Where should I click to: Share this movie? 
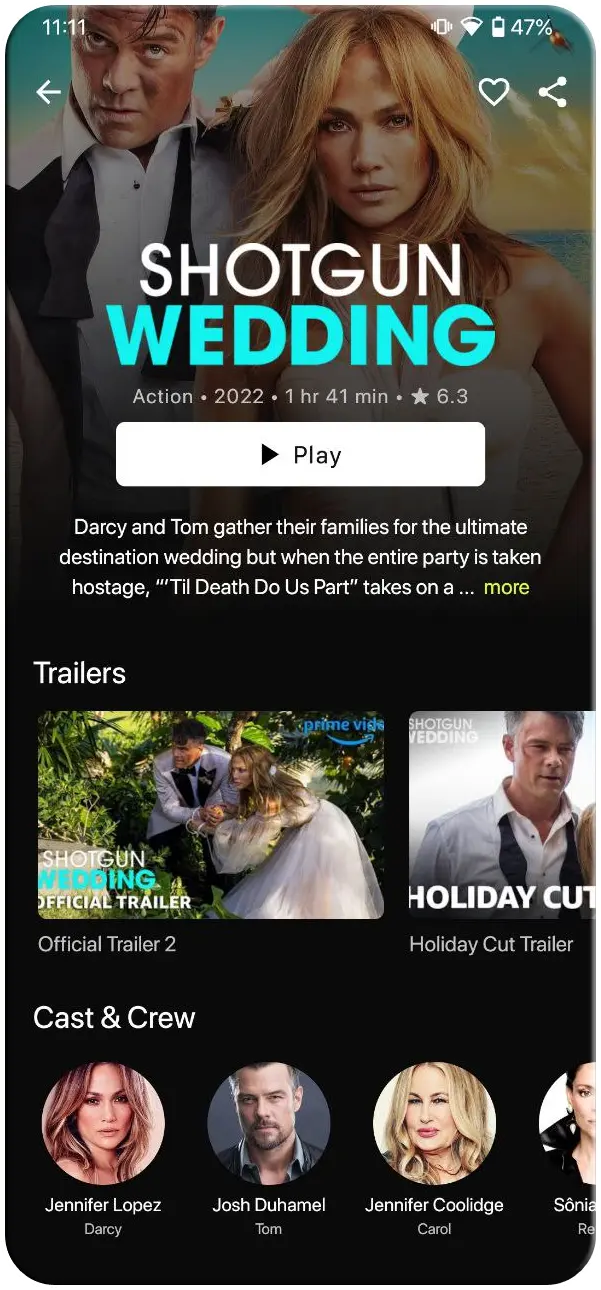tap(552, 92)
